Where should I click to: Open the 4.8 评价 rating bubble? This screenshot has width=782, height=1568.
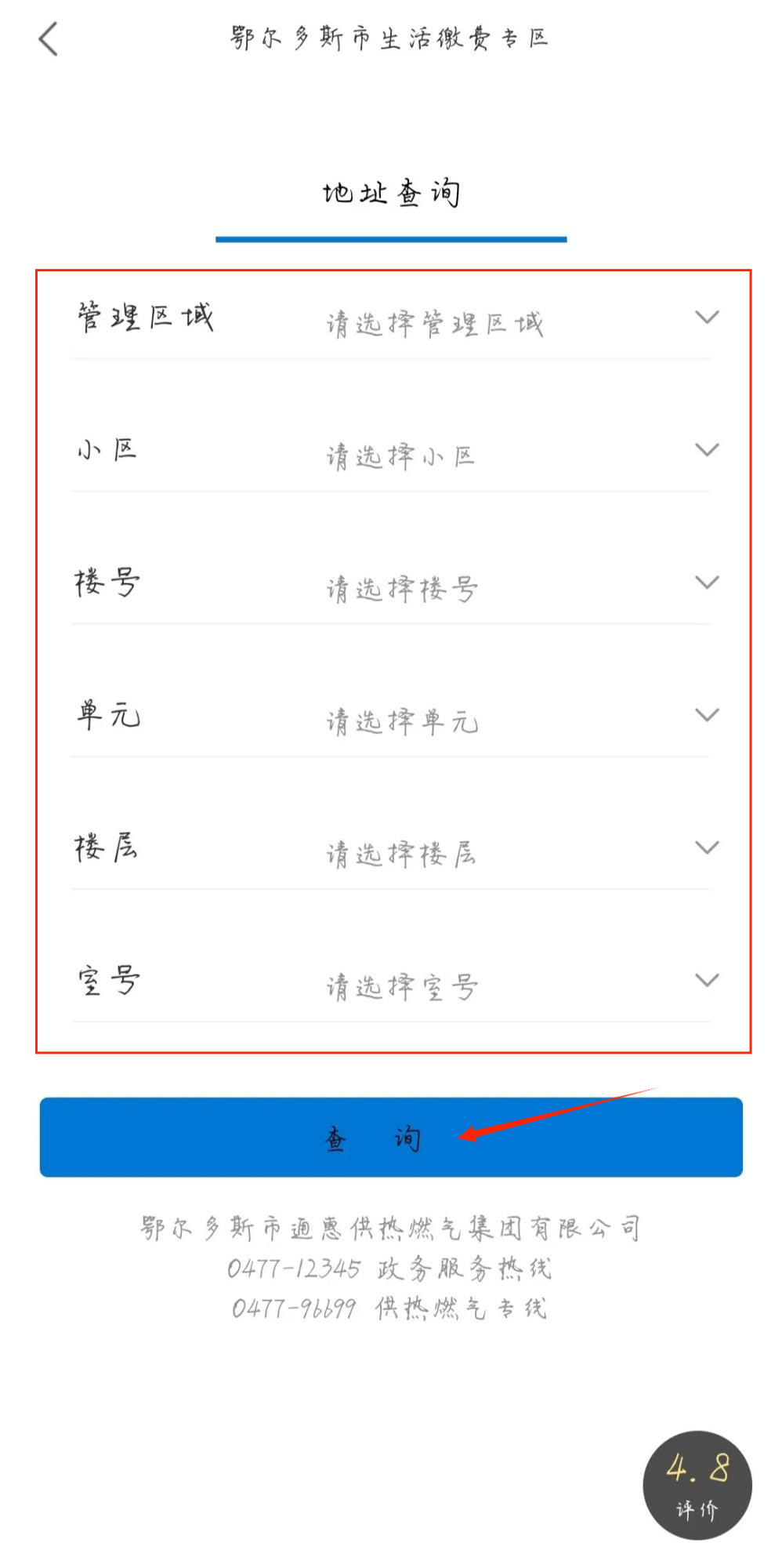[697, 1485]
